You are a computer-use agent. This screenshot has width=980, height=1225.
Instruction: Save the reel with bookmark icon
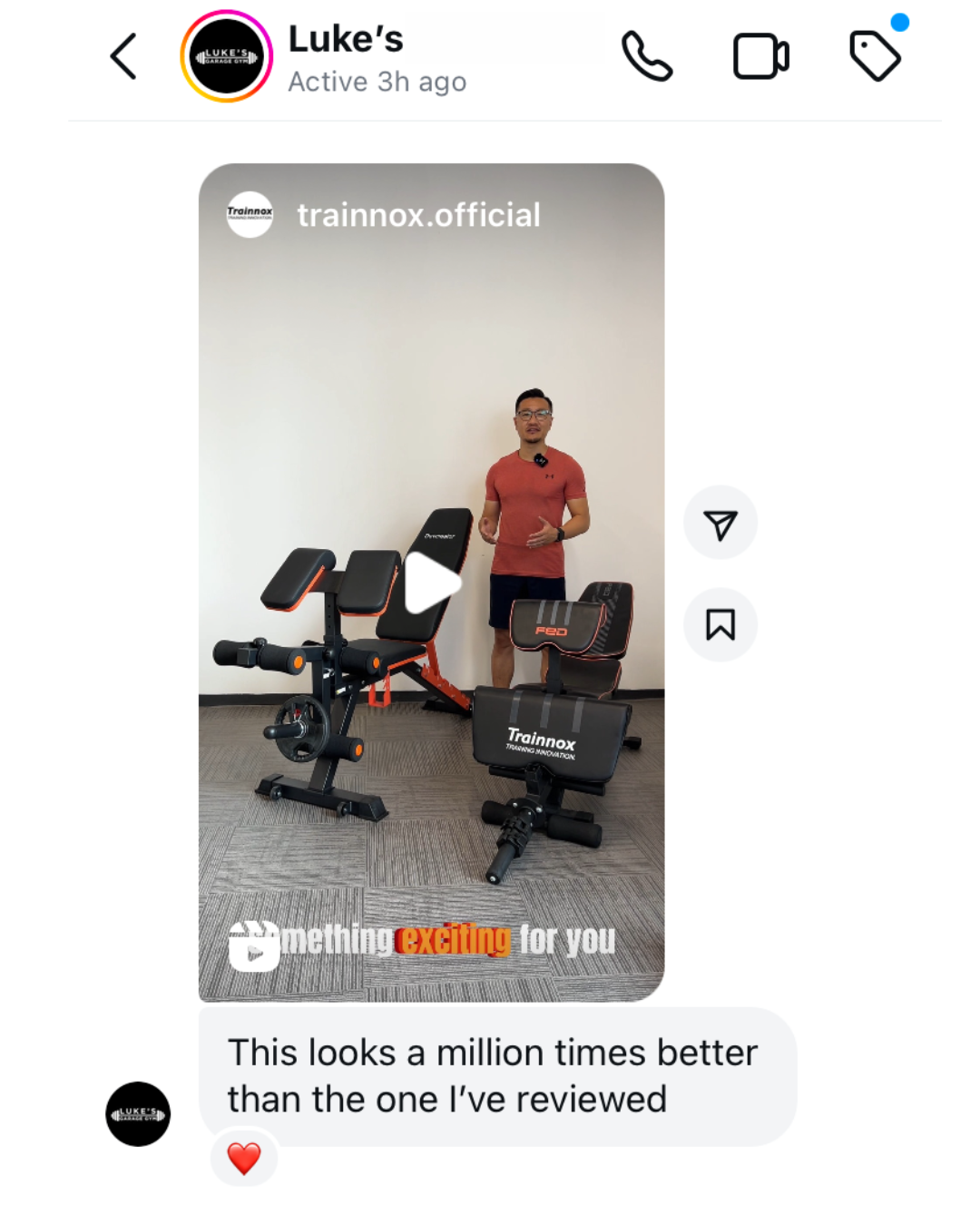pyautogui.click(x=720, y=624)
